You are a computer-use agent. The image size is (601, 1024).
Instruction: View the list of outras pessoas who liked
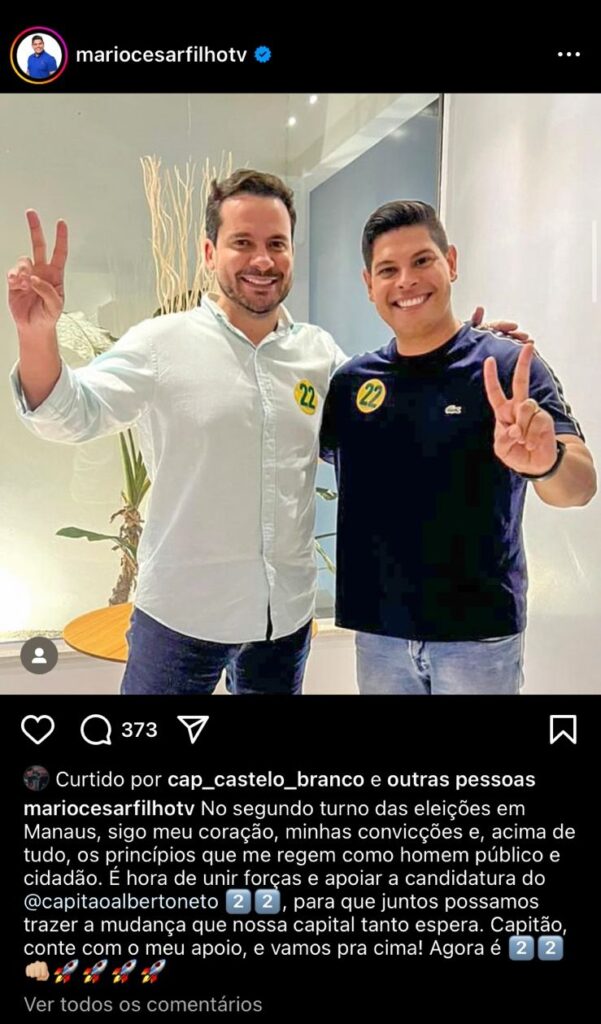461,780
